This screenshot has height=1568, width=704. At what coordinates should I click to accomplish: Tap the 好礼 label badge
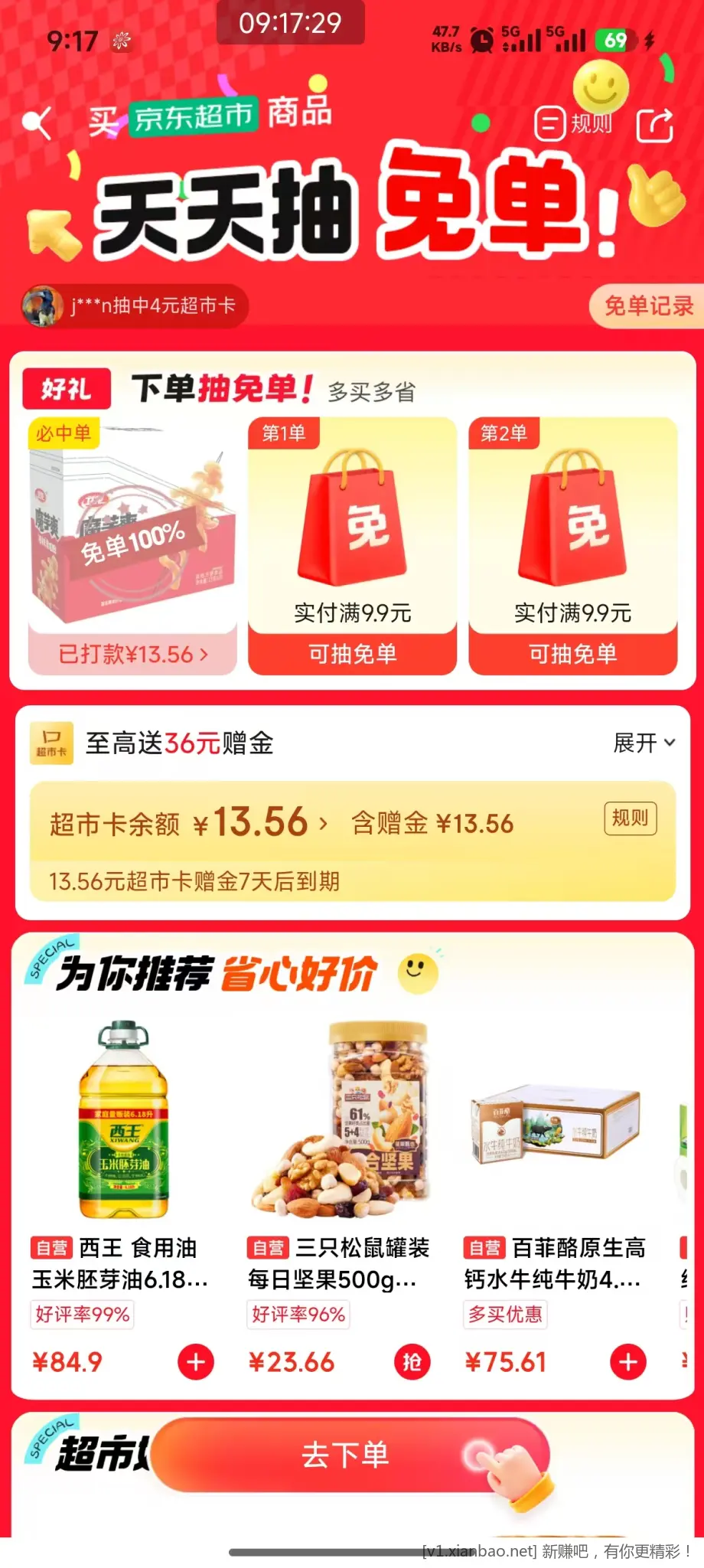click(67, 390)
